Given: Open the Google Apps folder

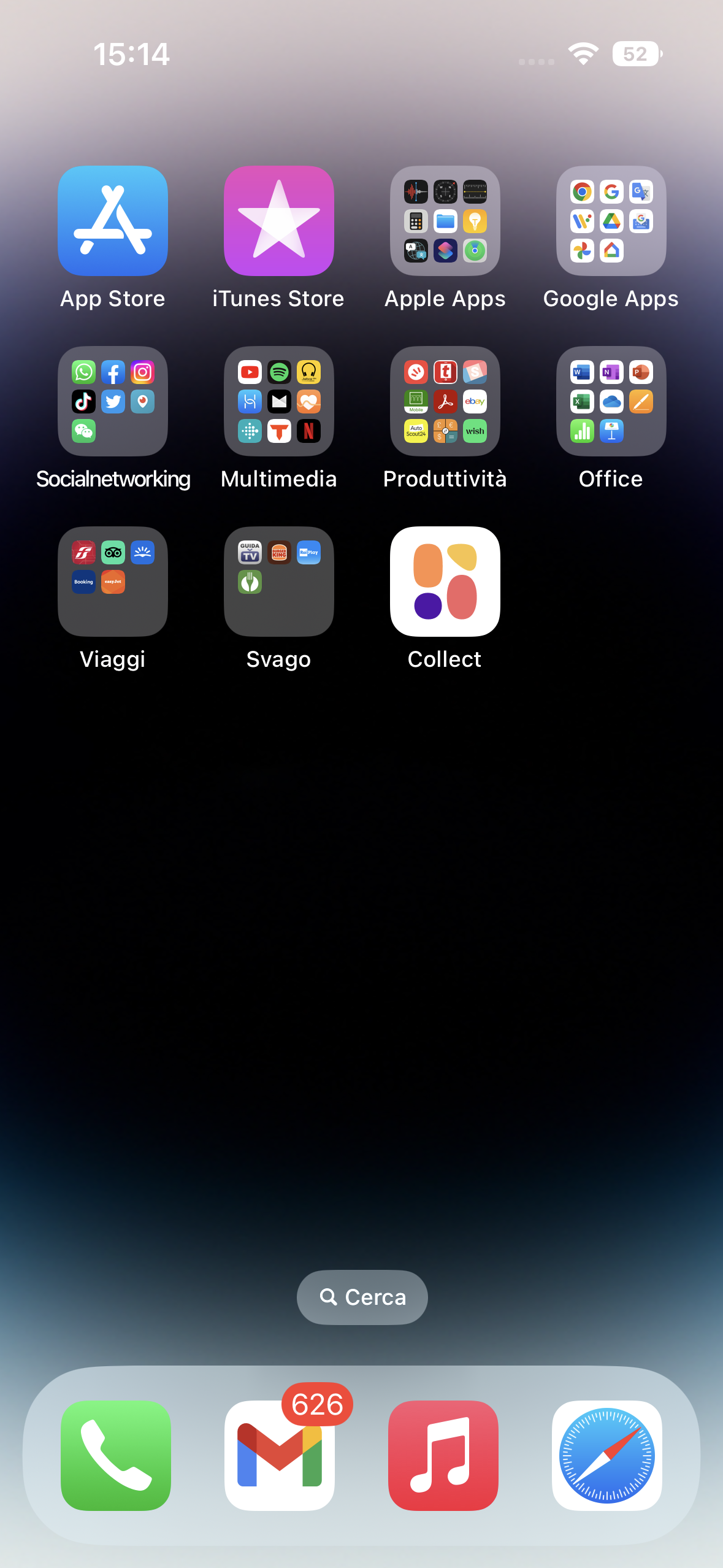Looking at the screenshot, I should tap(611, 221).
